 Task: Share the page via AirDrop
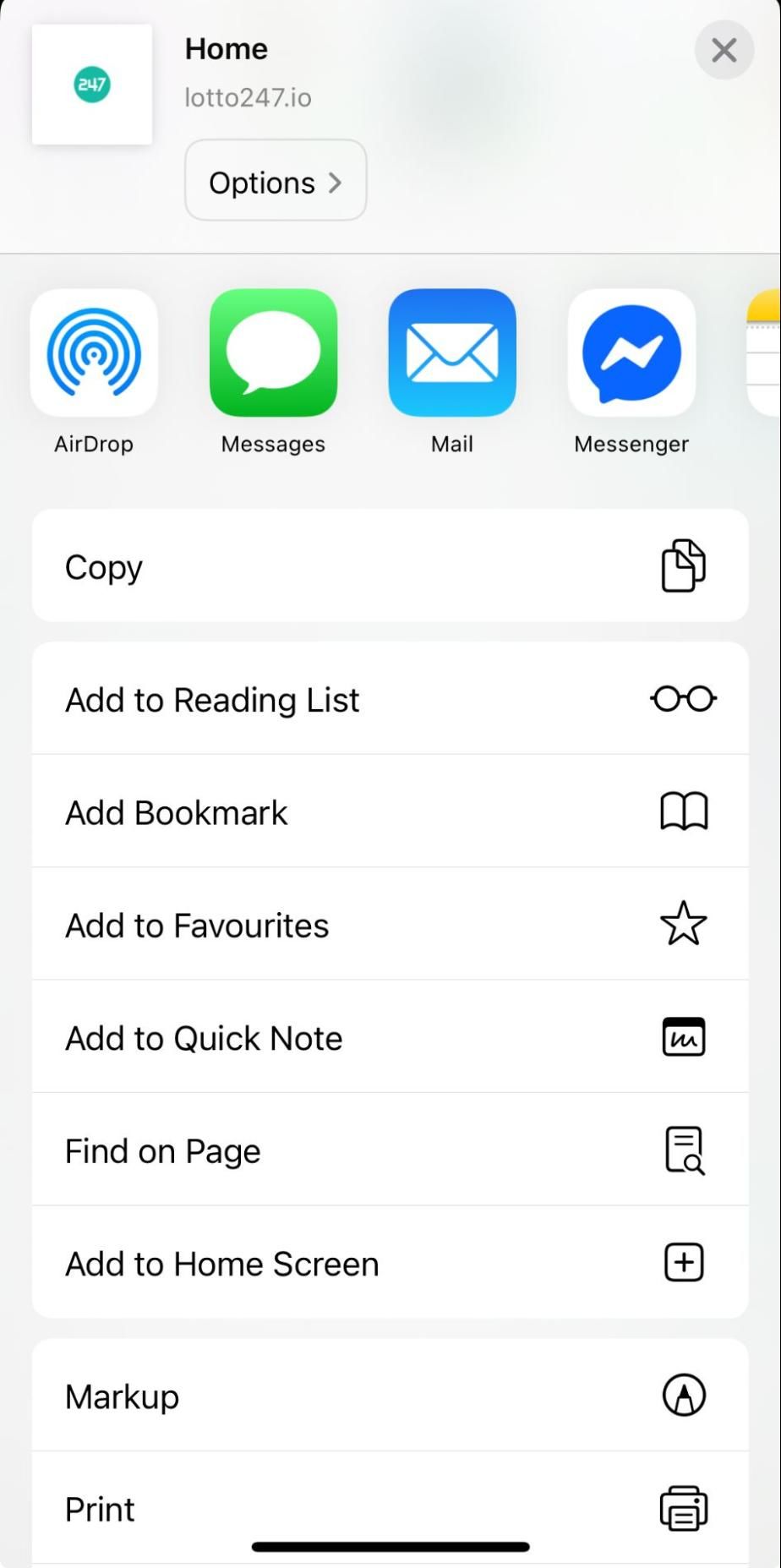pyautogui.click(x=94, y=353)
